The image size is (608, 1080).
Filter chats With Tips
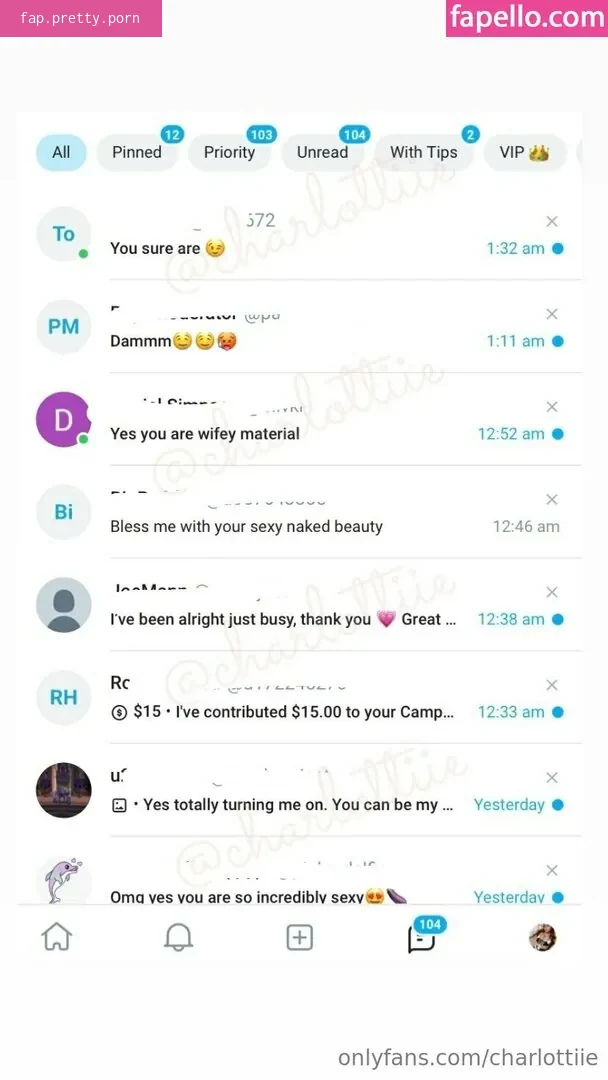(423, 152)
